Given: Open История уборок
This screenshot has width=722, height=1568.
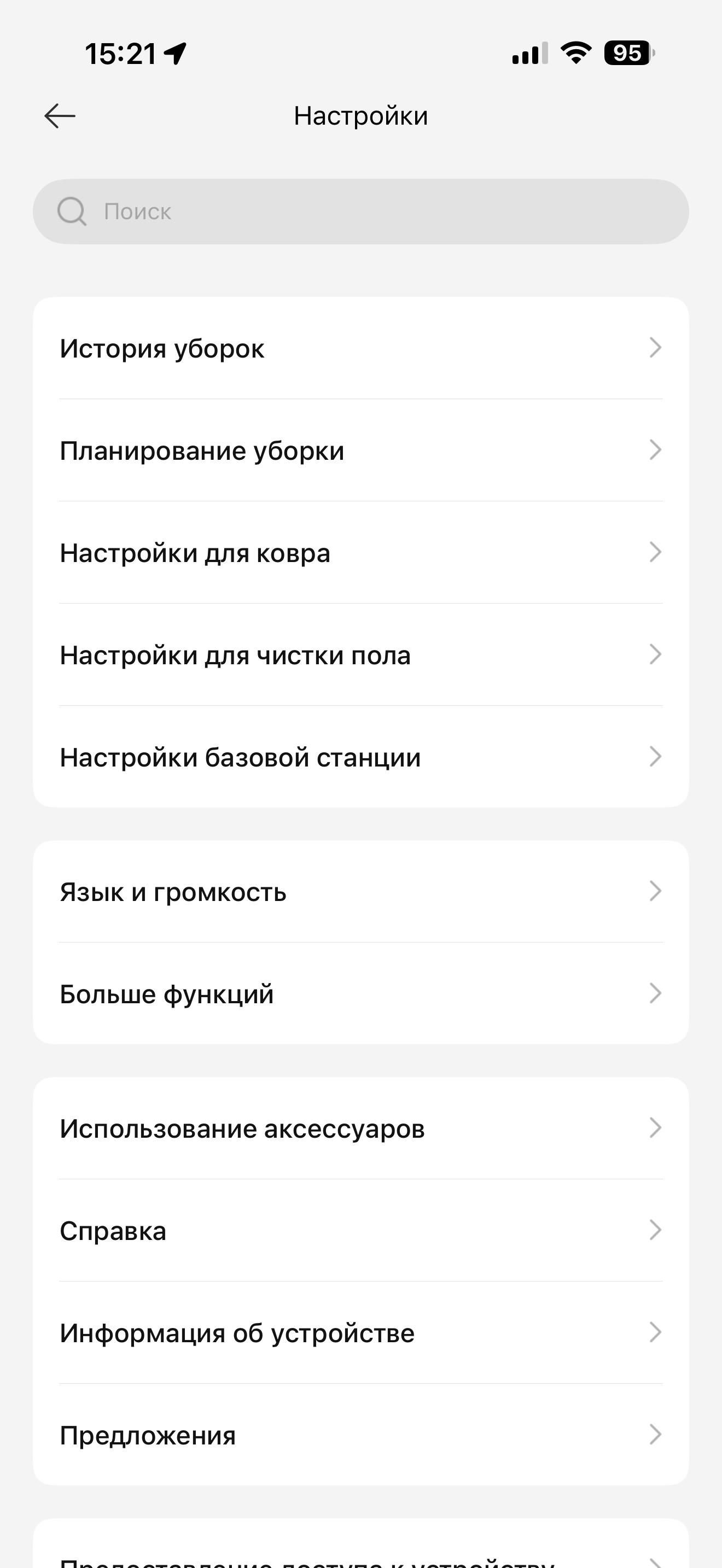Looking at the screenshot, I should coord(360,348).
